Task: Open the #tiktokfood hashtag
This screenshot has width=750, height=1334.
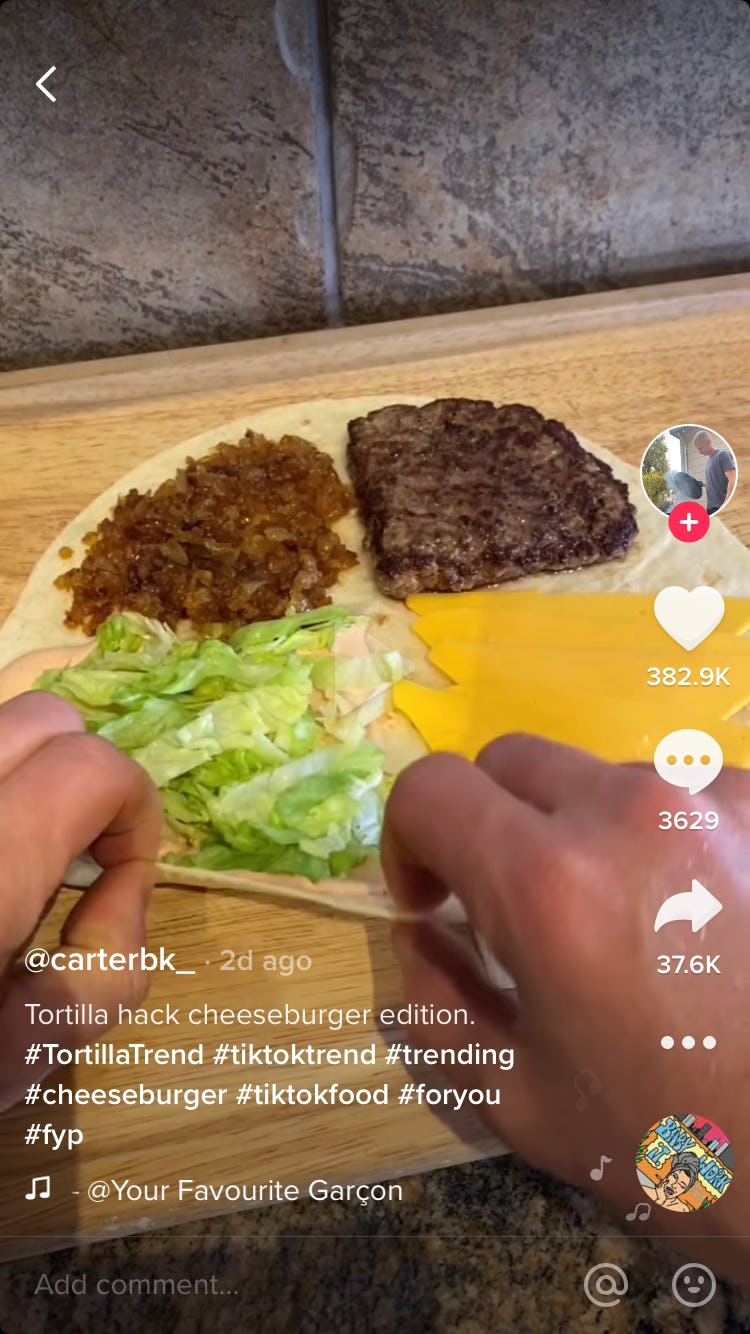Action: pos(313,1095)
